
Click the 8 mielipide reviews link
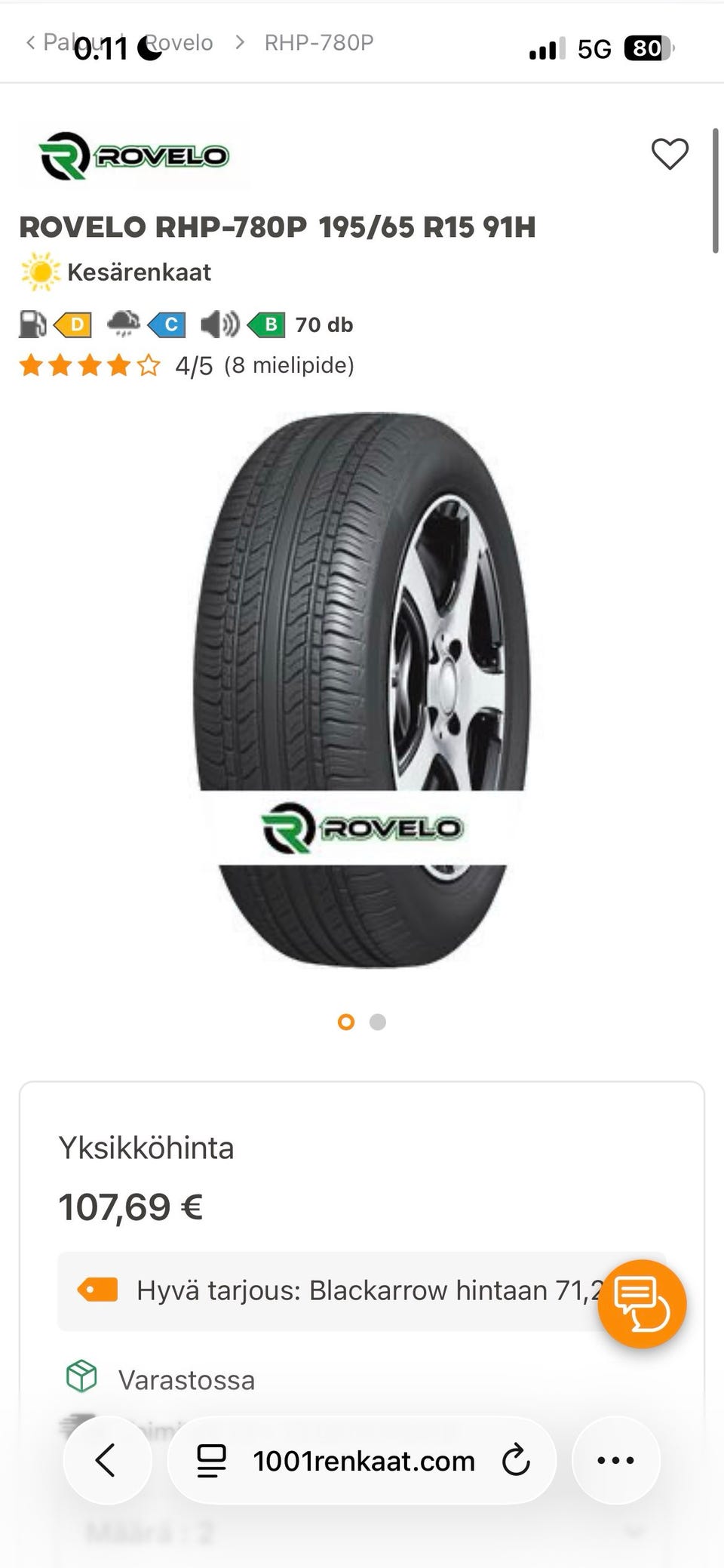290,366
